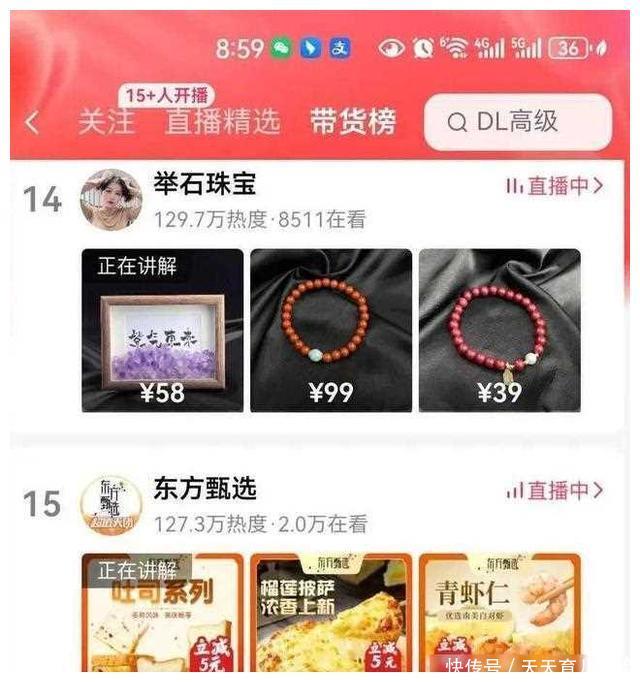Switch to the 直播精选 tab
This screenshot has height=682, width=640.
click(222, 122)
